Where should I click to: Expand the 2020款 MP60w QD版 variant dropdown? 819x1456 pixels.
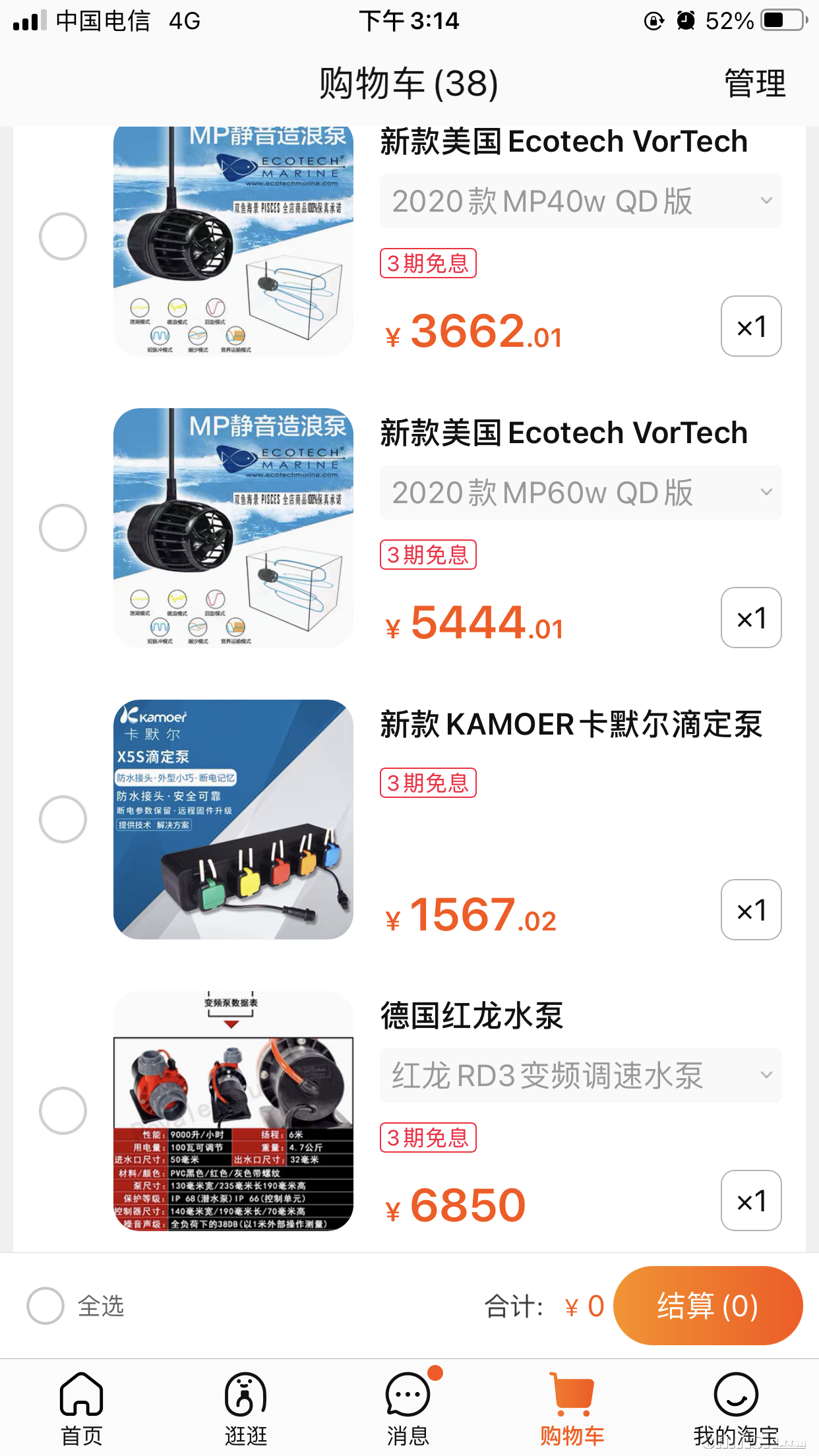[x=580, y=493]
